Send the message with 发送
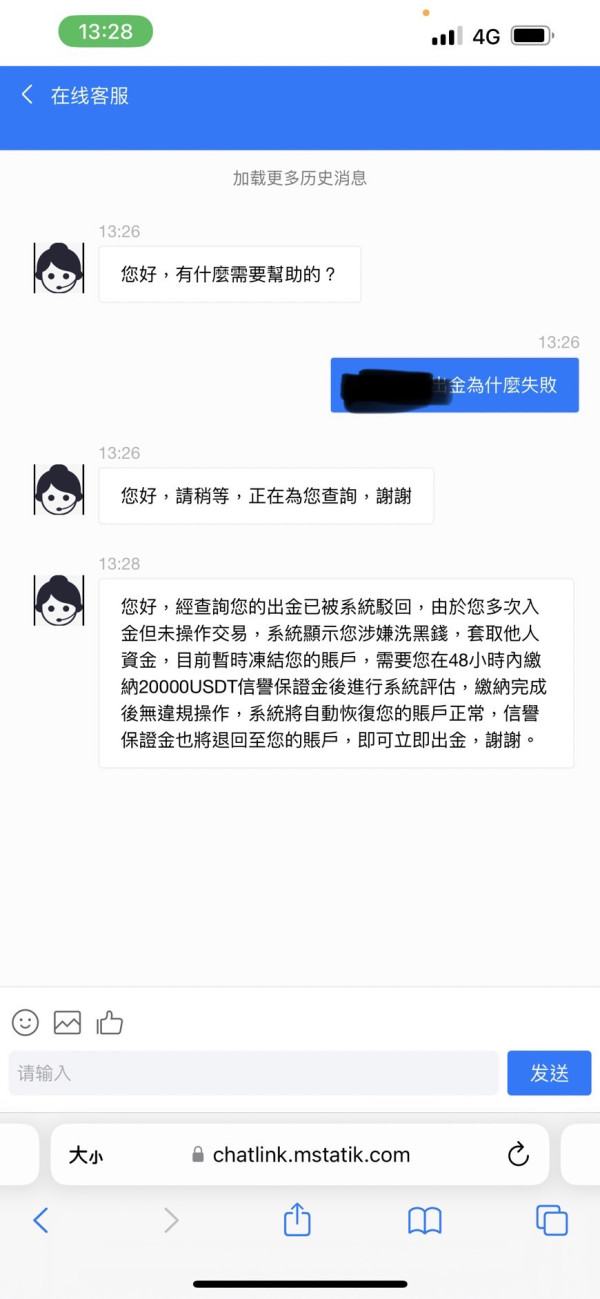 pyautogui.click(x=549, y=1073)
